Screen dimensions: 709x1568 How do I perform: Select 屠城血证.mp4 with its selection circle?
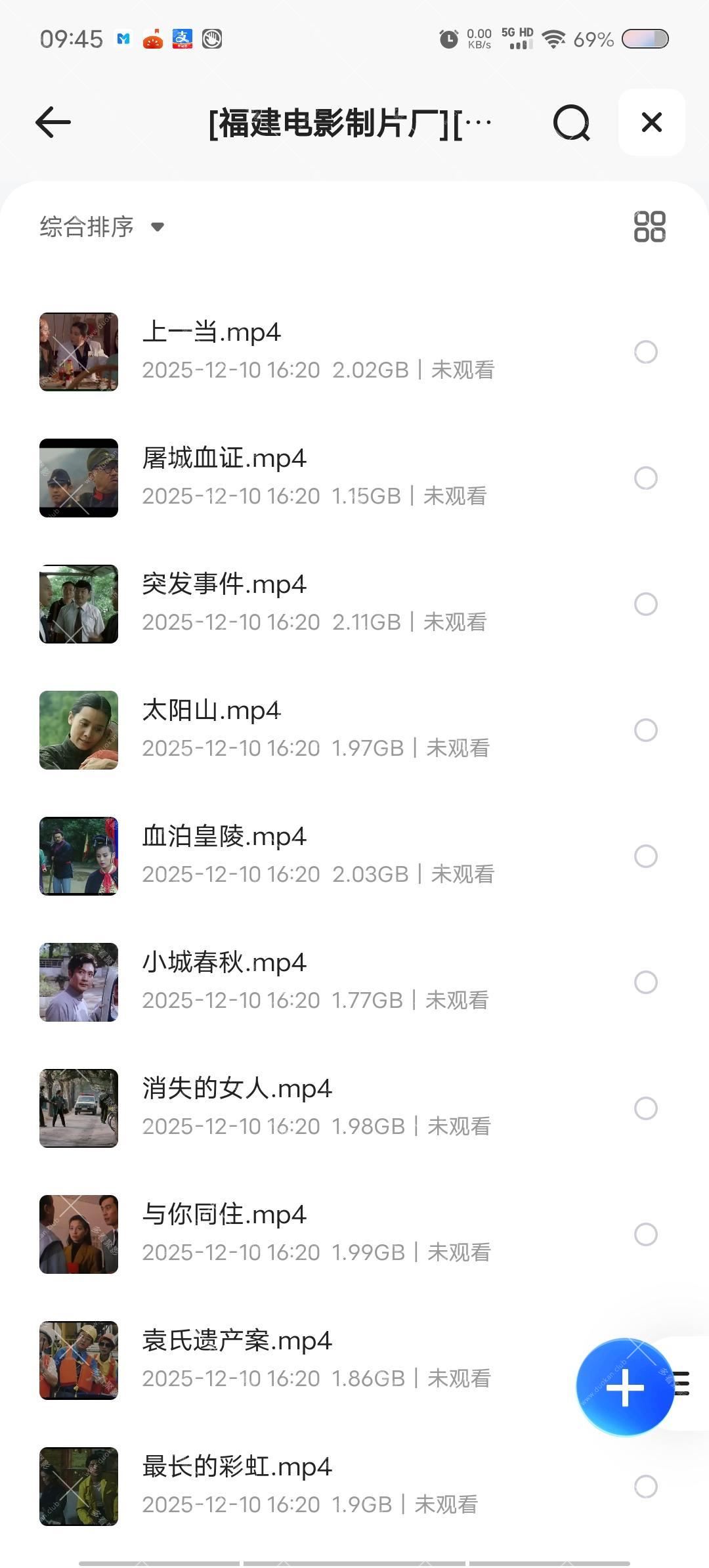click(646, 478)
